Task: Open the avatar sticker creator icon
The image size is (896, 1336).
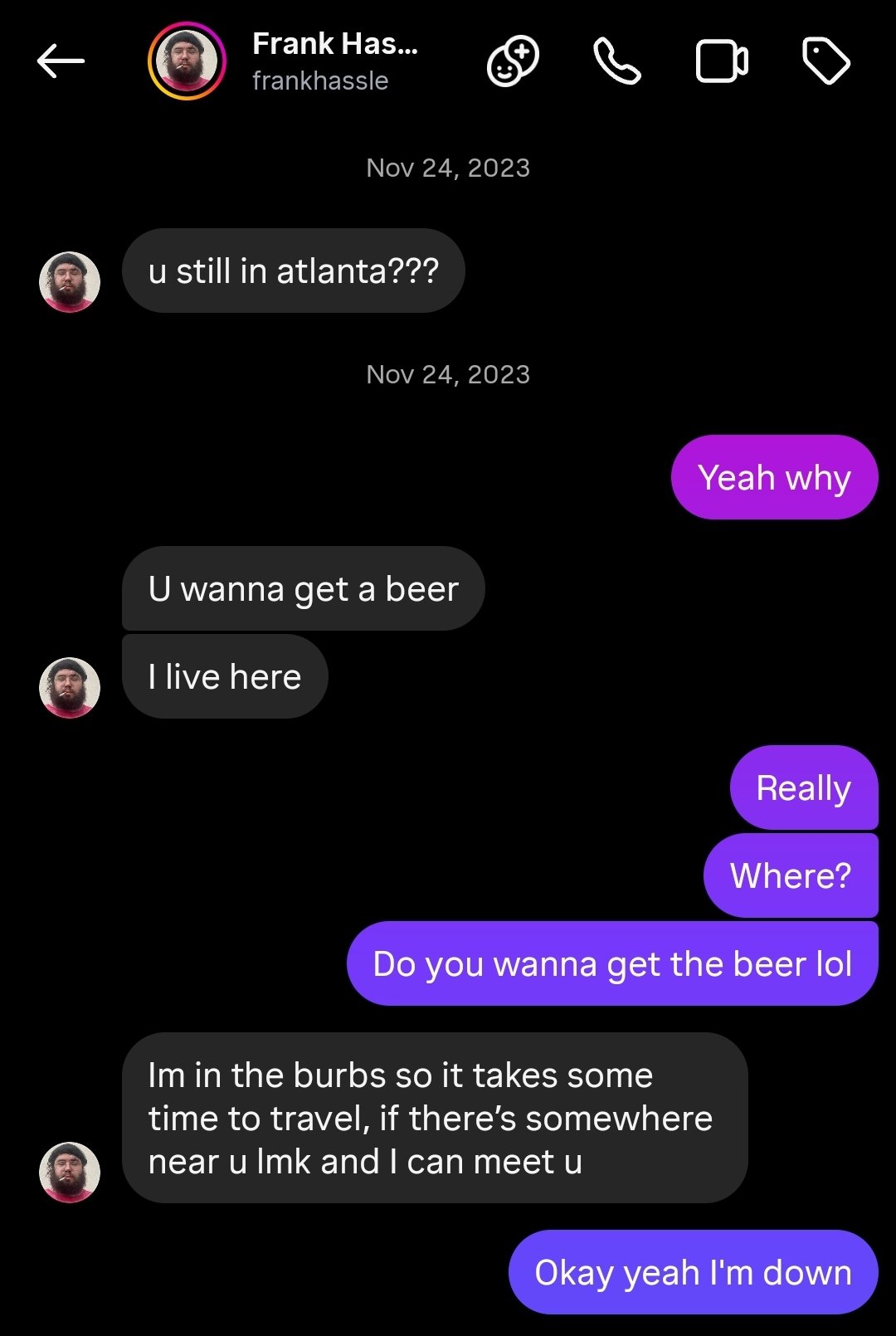Action: (513, 61)
